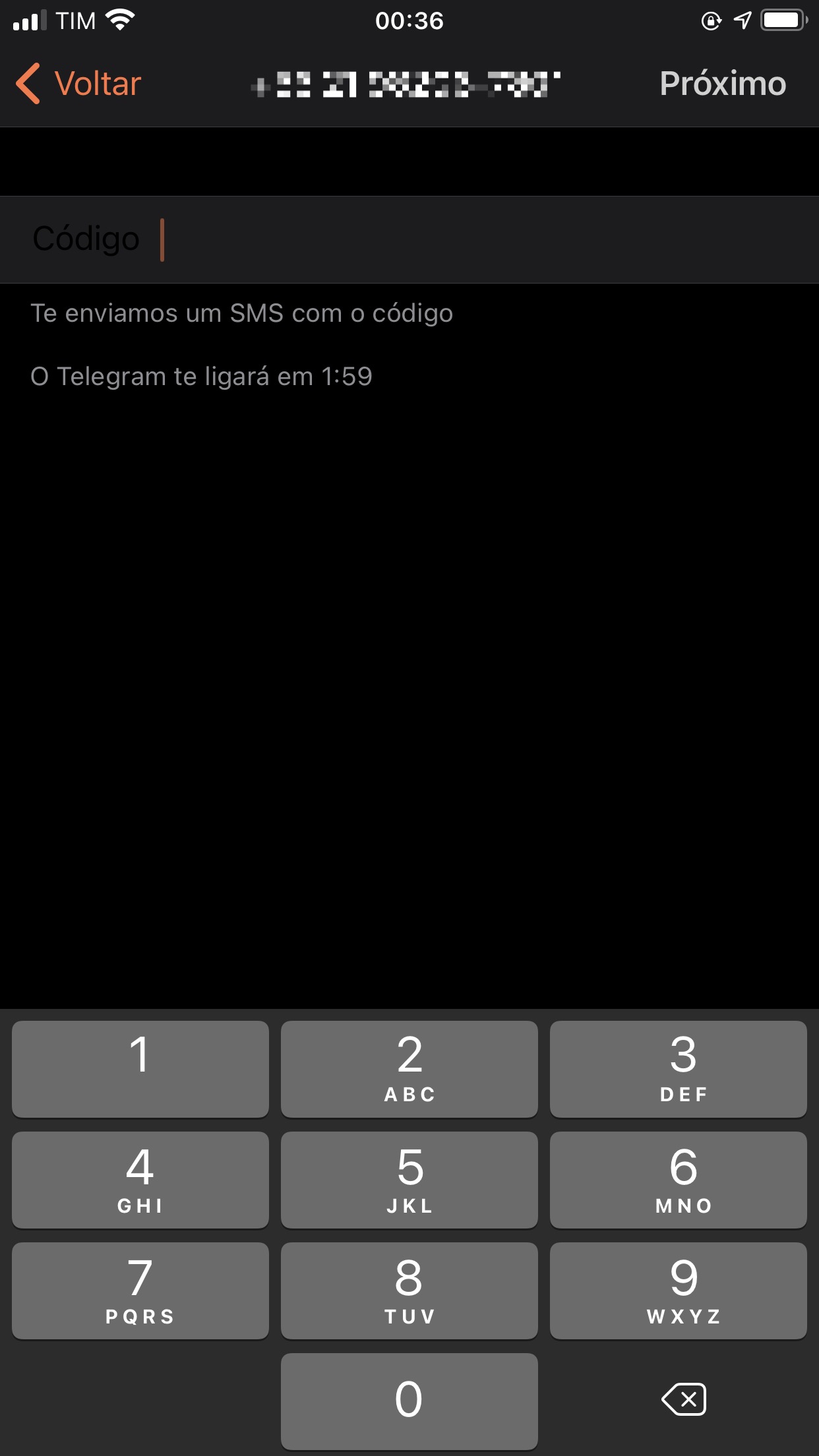819x1456 pixels.
Task: Enter digit 5 on the keypad
Action: click(x=409, y=1180)
